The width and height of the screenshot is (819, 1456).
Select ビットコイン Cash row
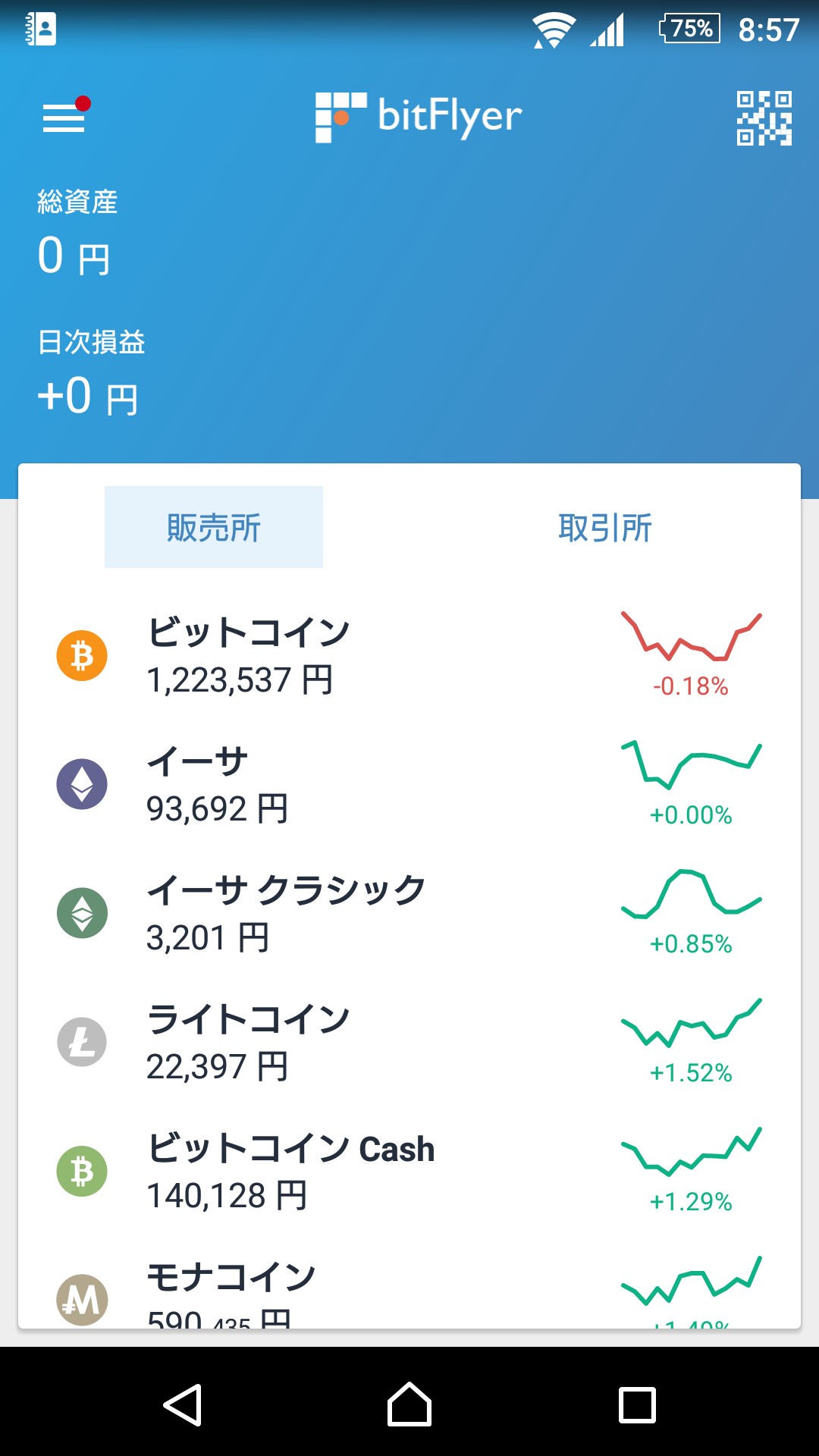pyautogui.click(x=409, y=1171)
